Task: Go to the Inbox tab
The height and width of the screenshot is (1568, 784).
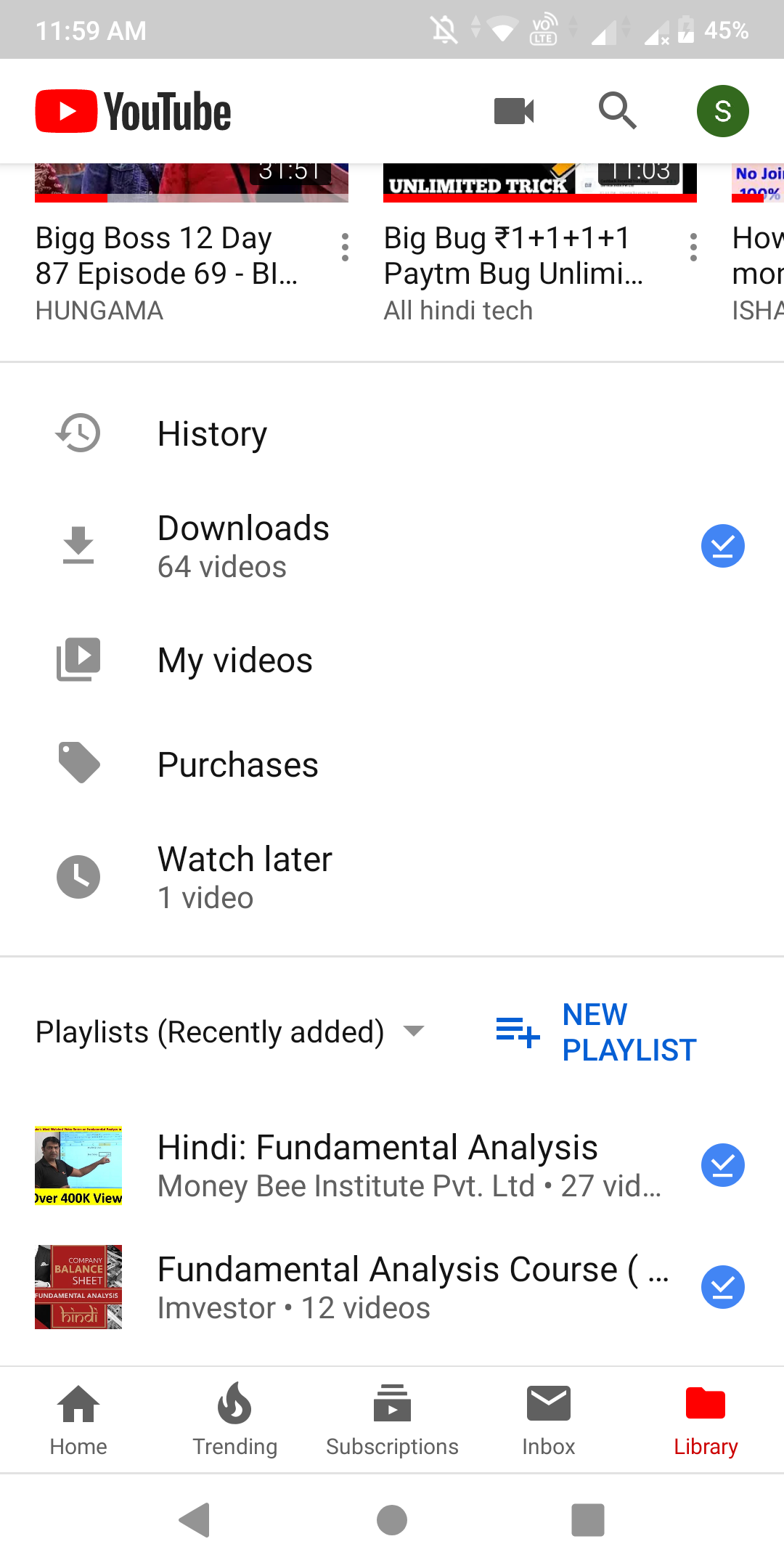Action: 549,1420
